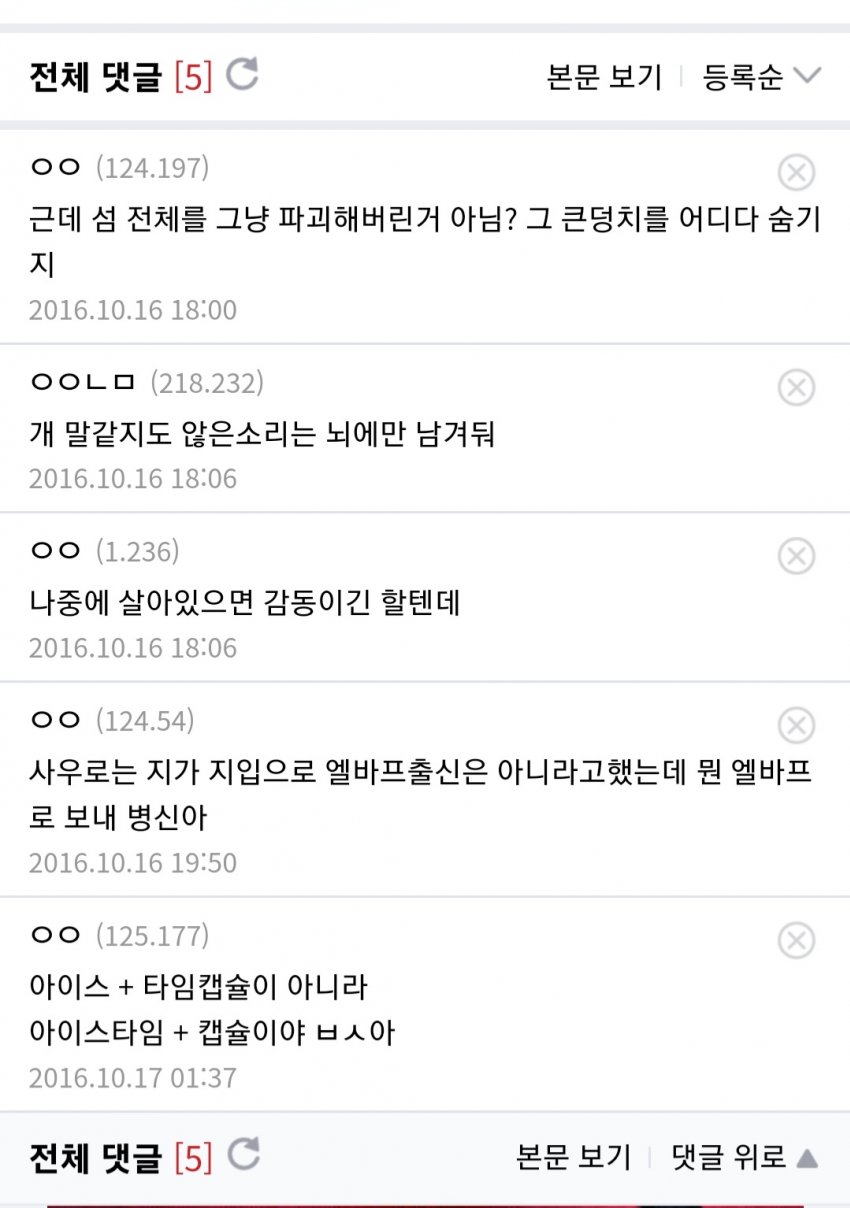Refresh comments with the top reload icon
Image resolution: width=850 pixels, height=1208 pixels.
pos(242,75)
